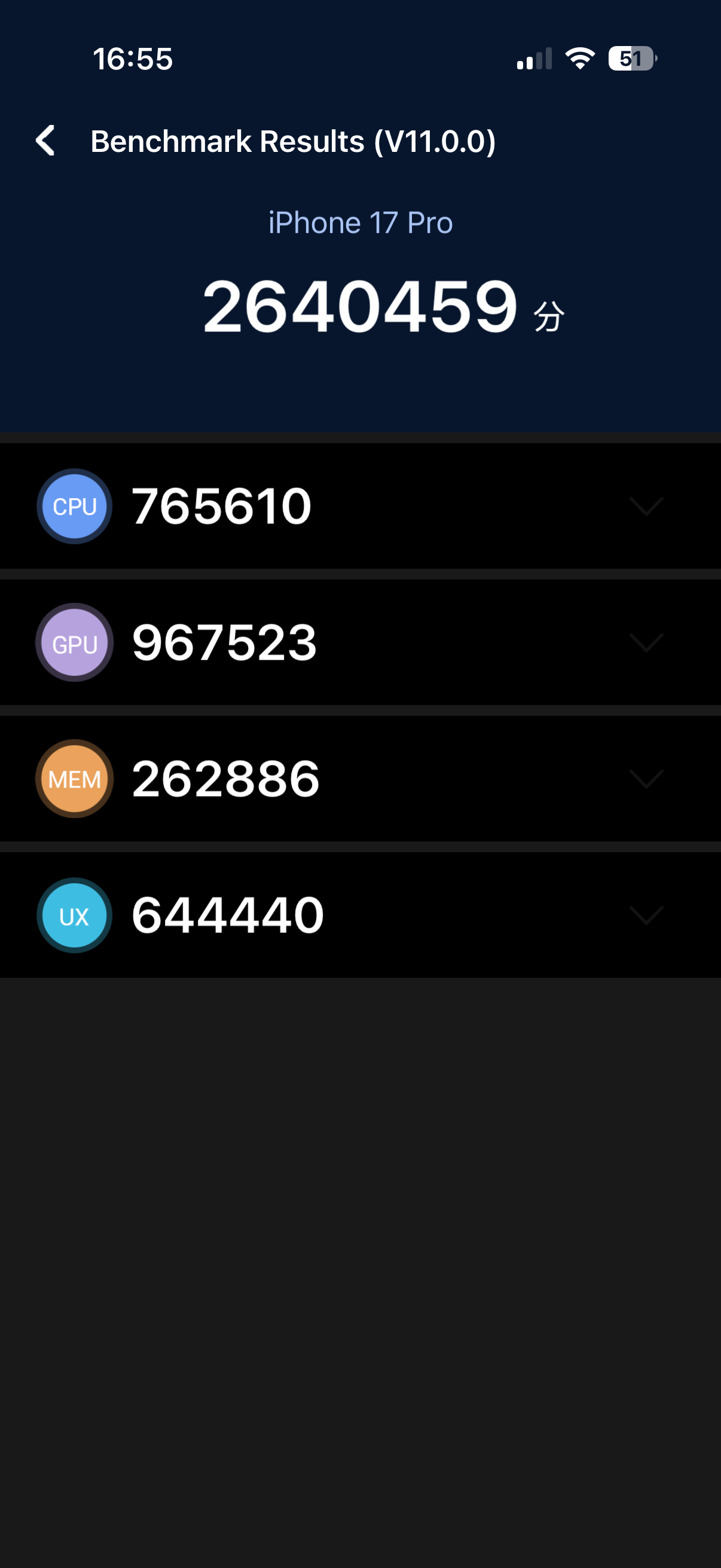Go back from Benchmark Results
Viewport: 721px width, 1568px height.
[x=45, y=141]
